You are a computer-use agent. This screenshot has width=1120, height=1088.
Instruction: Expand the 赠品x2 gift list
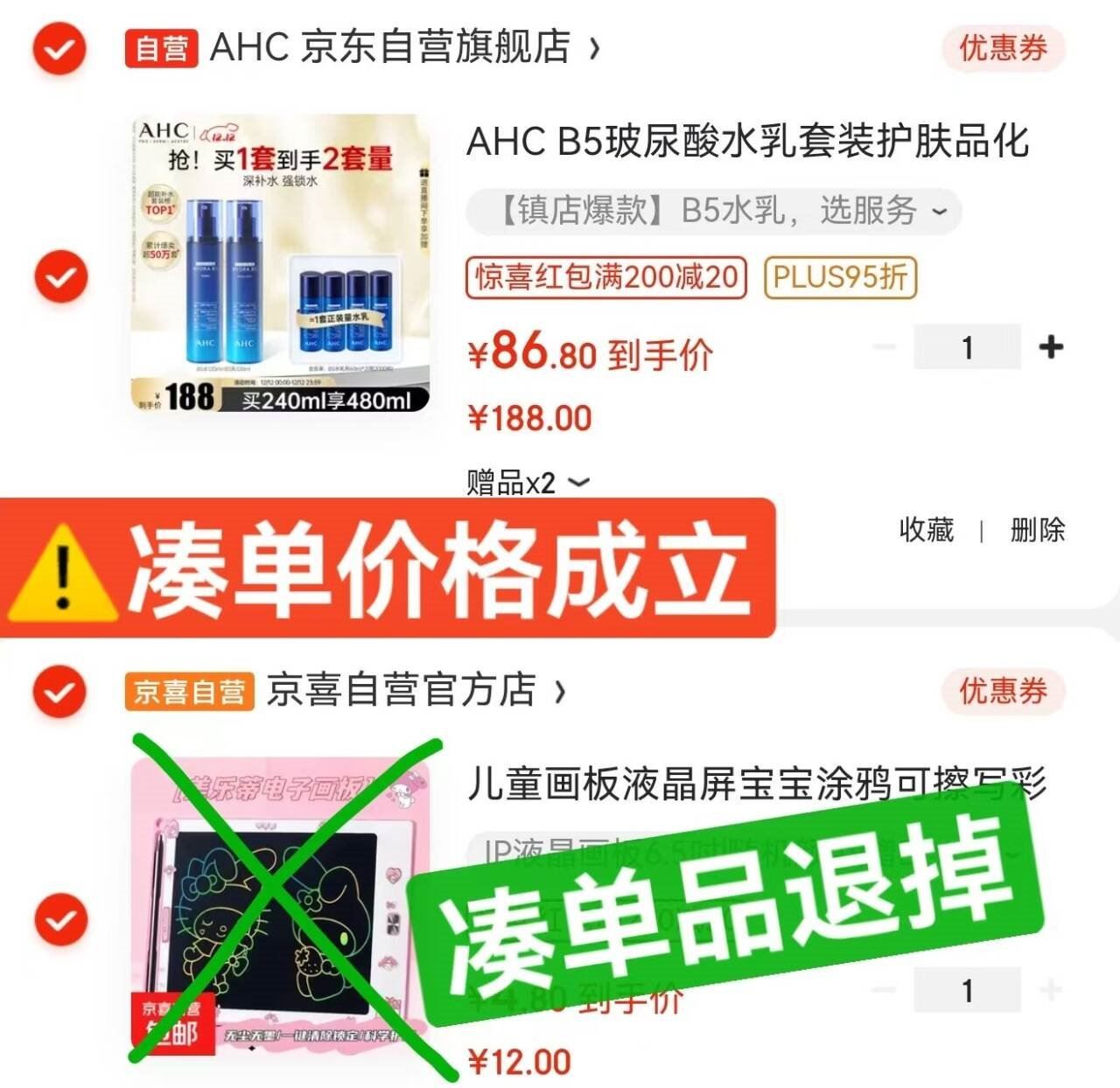click(x=528, y=482)
